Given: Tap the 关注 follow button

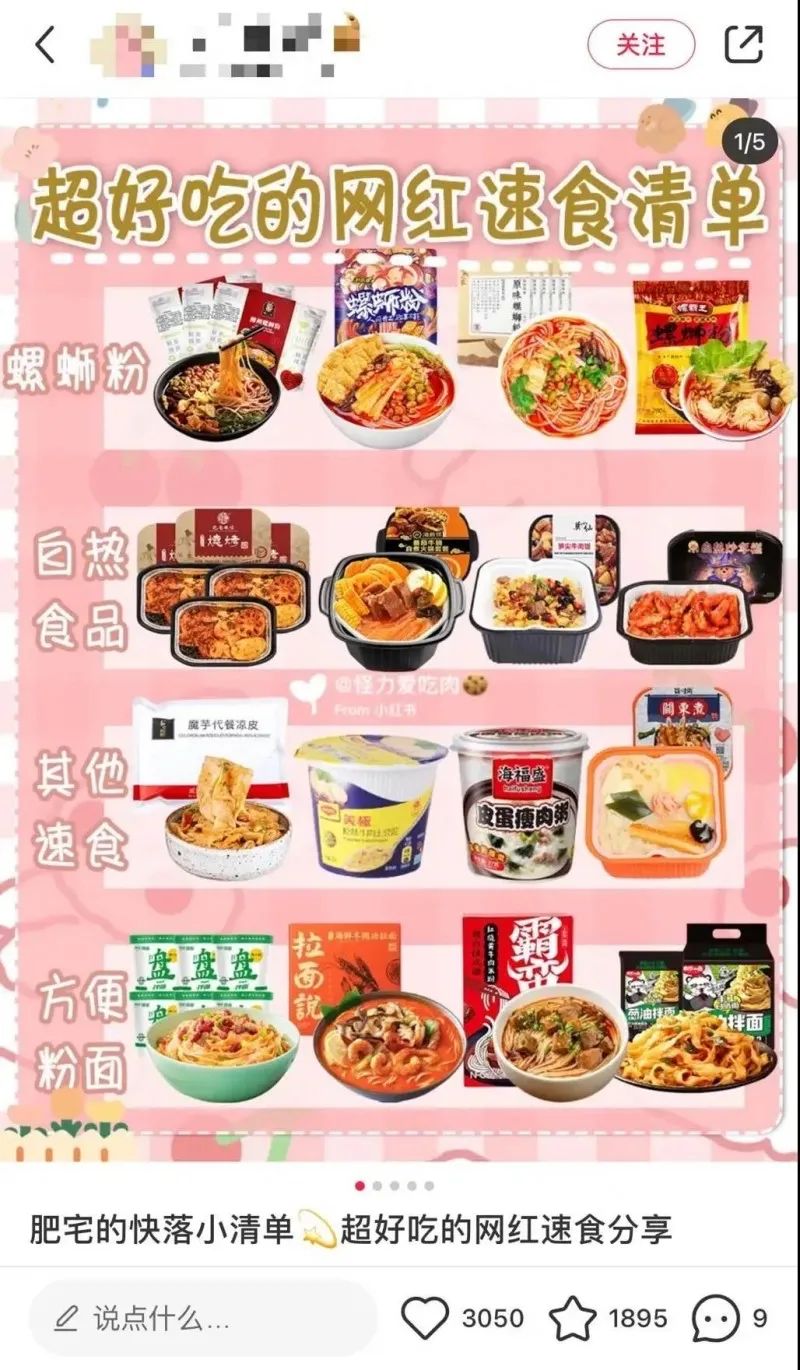Looking at the screenshot, I should (x=640, y=45).
